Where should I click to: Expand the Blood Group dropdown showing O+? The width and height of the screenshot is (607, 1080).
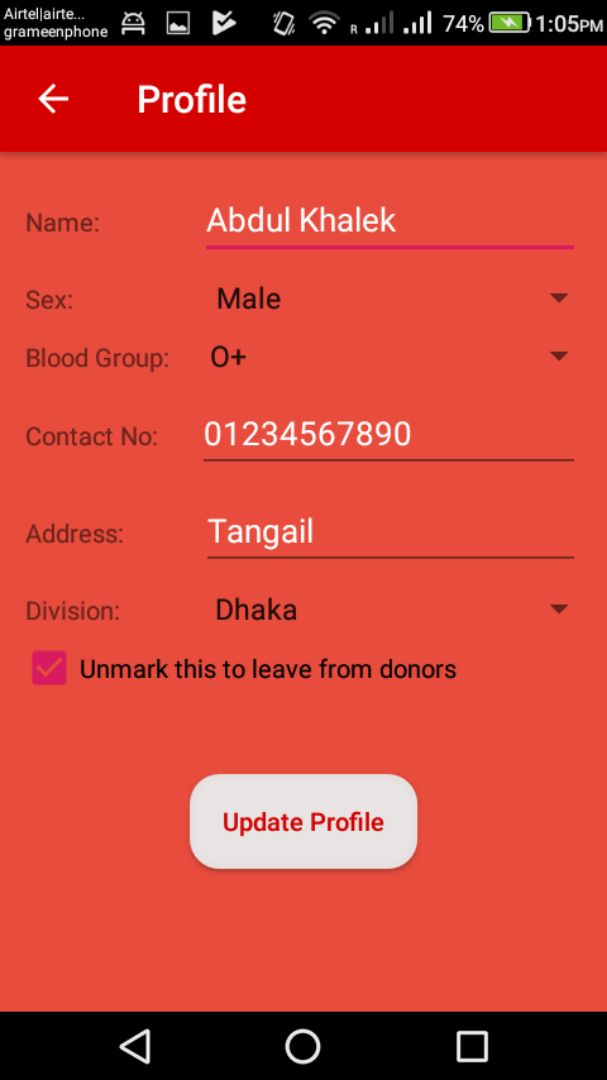[x=388, y=356]
